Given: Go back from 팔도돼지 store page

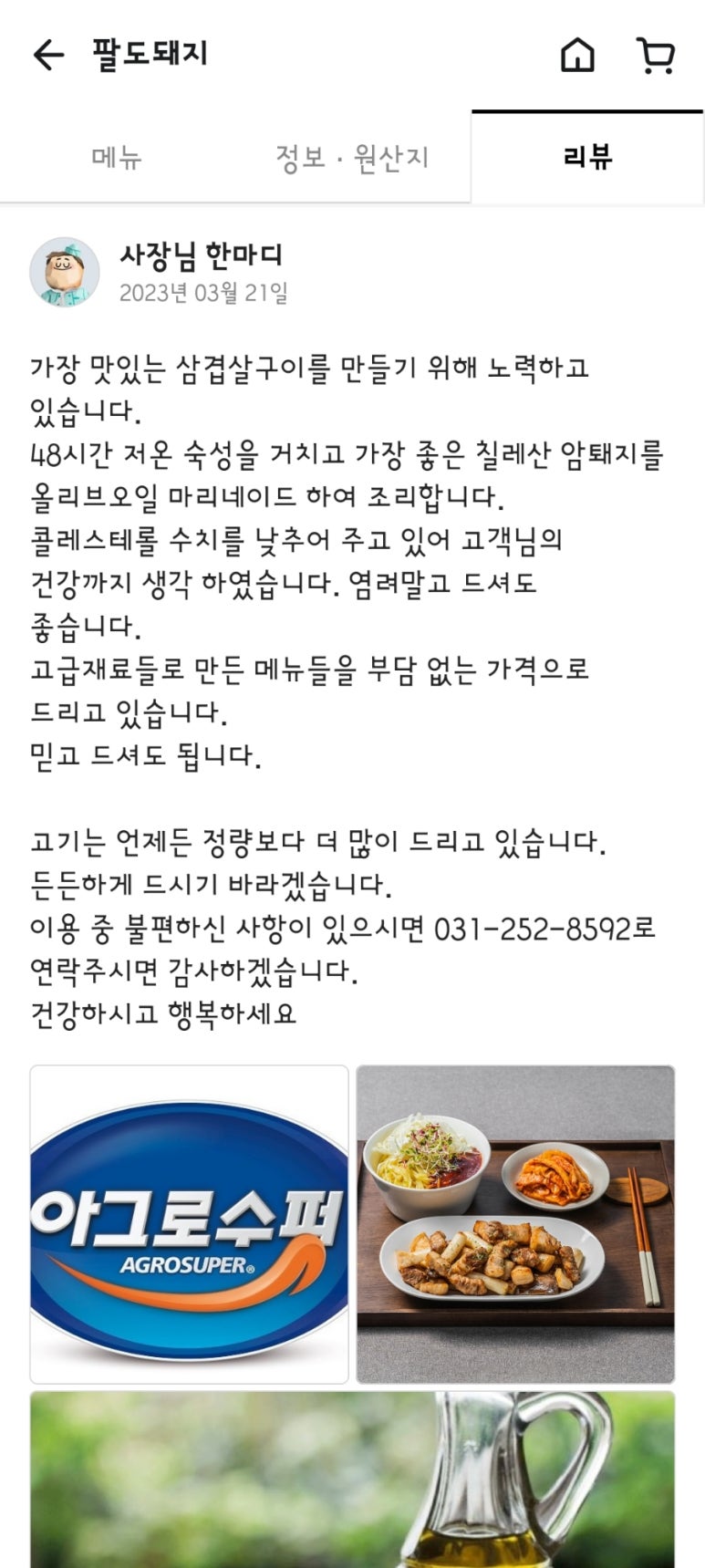Looking at the screenshot, I should (48, 55).
